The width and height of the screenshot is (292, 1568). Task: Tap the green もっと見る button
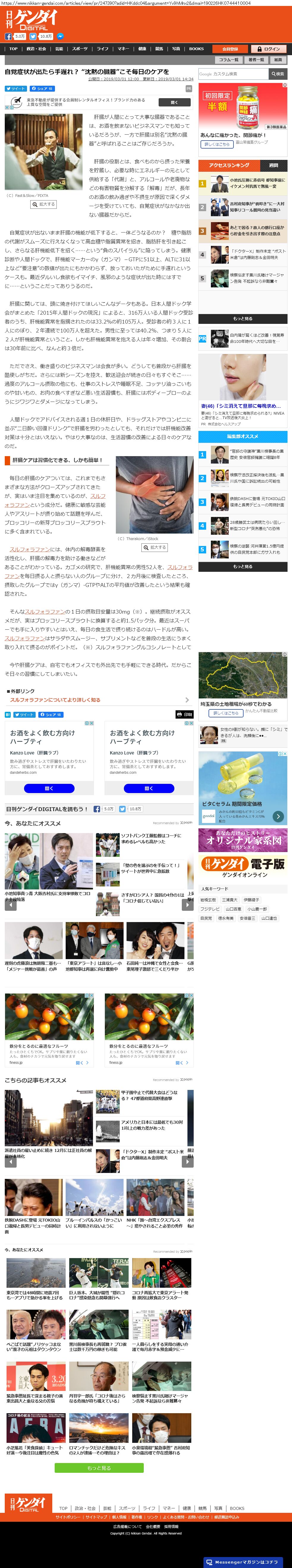click(x=99, y=1468)
